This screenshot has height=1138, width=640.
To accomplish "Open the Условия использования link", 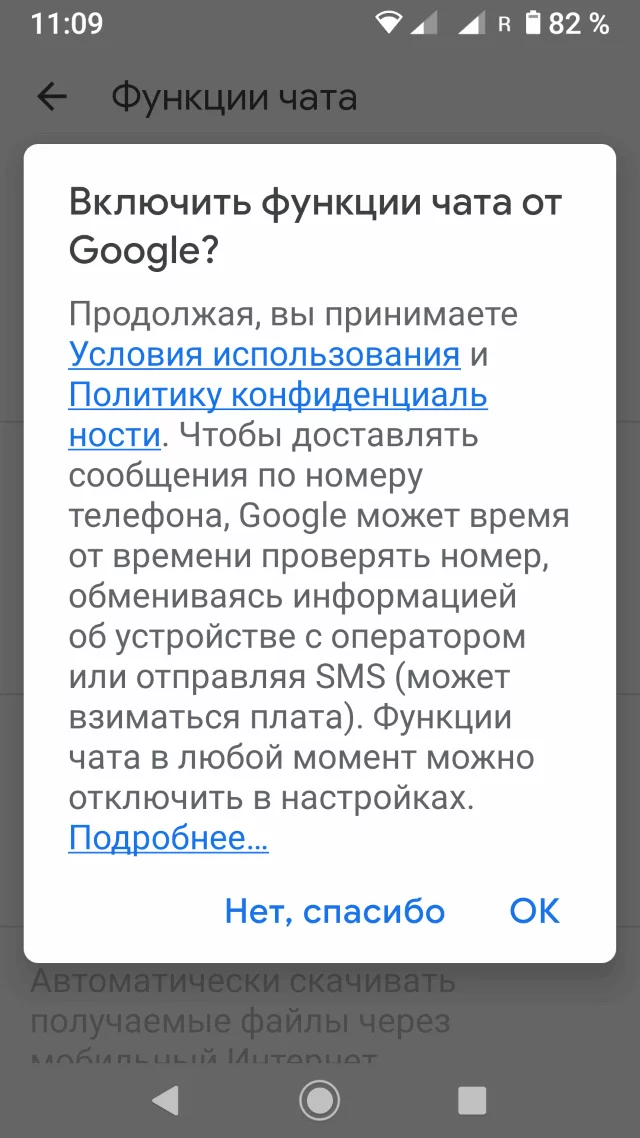I will pos(264,355).
